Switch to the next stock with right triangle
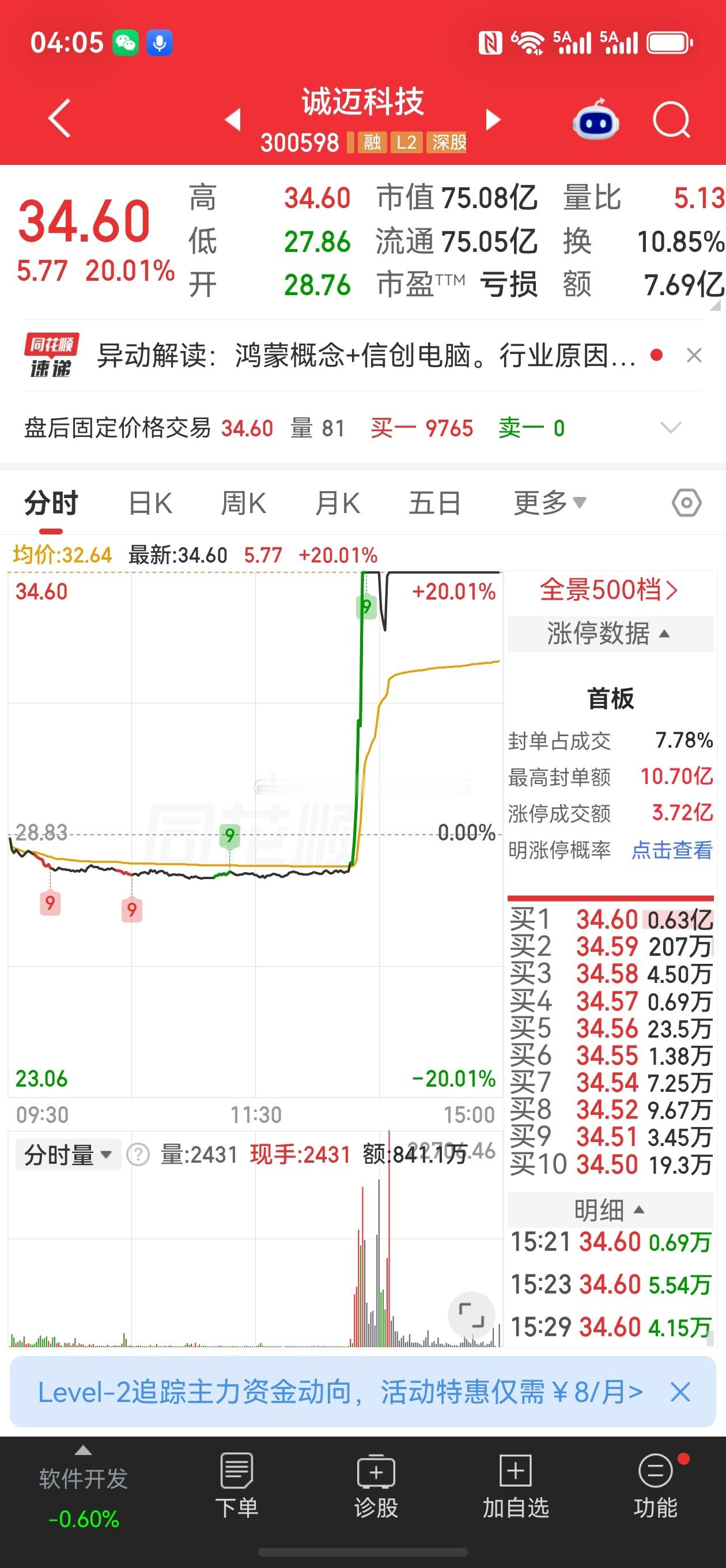 point(493,119)
